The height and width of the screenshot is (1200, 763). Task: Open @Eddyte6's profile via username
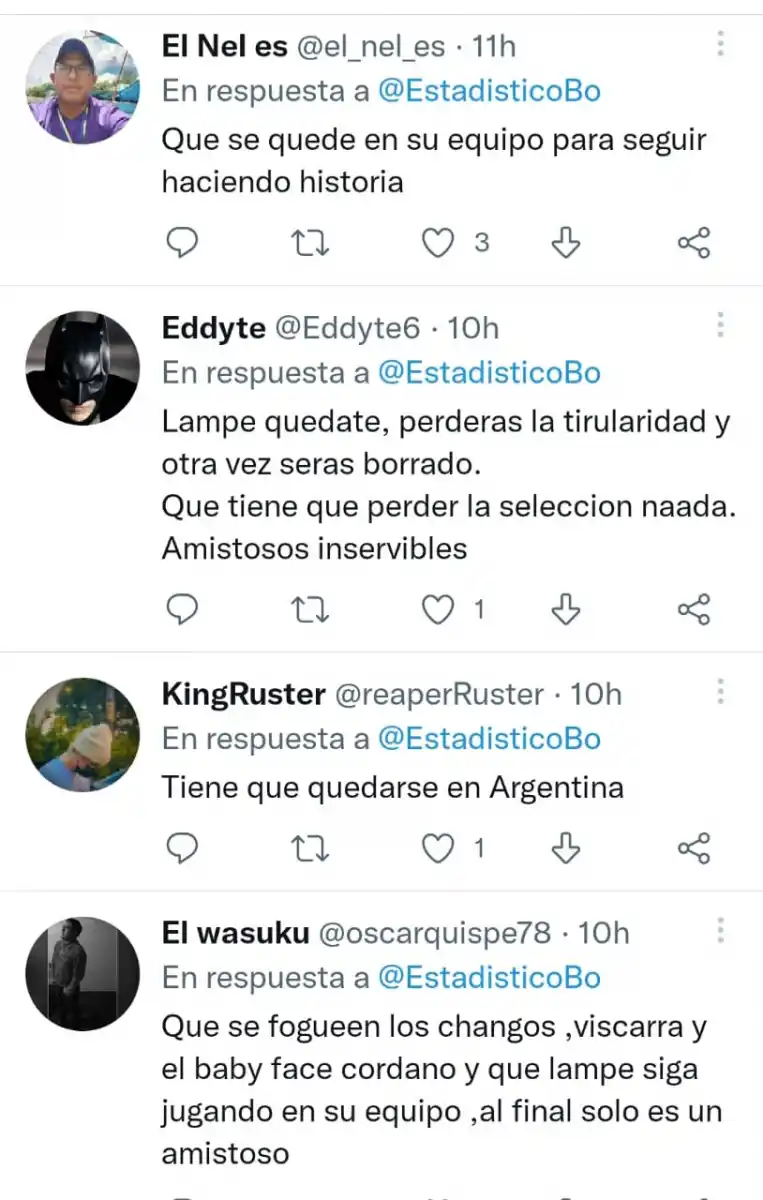coord(330,327)
